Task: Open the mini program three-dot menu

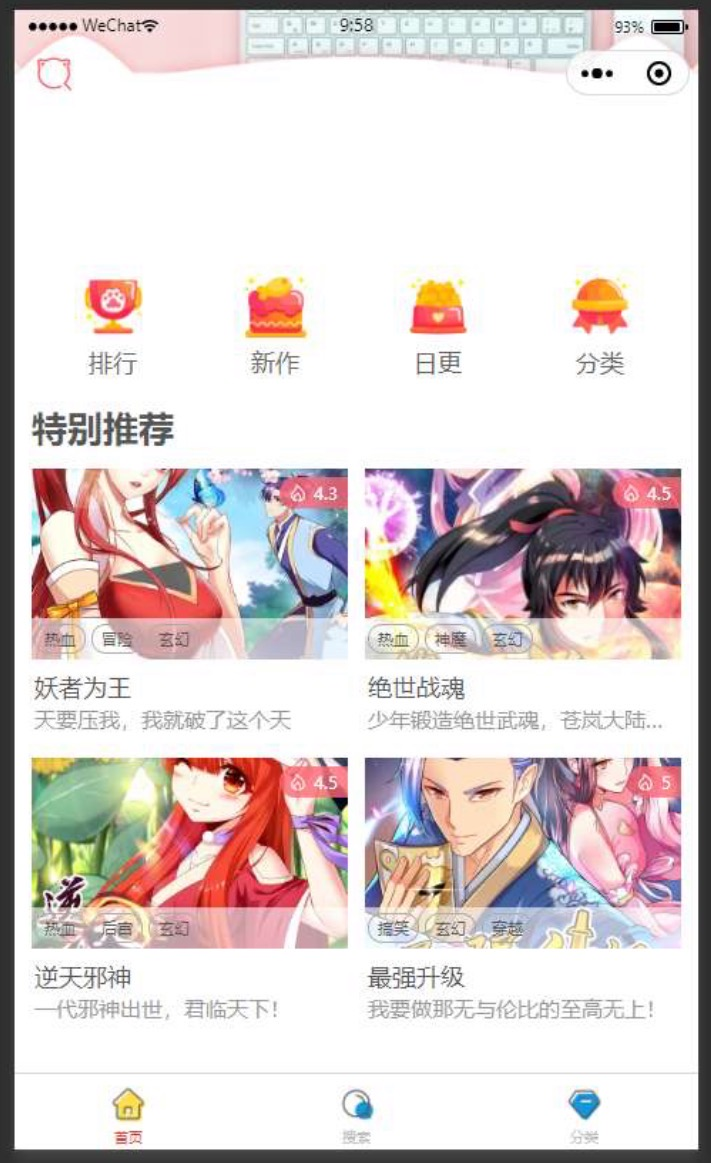Action: tap(597, 74)
